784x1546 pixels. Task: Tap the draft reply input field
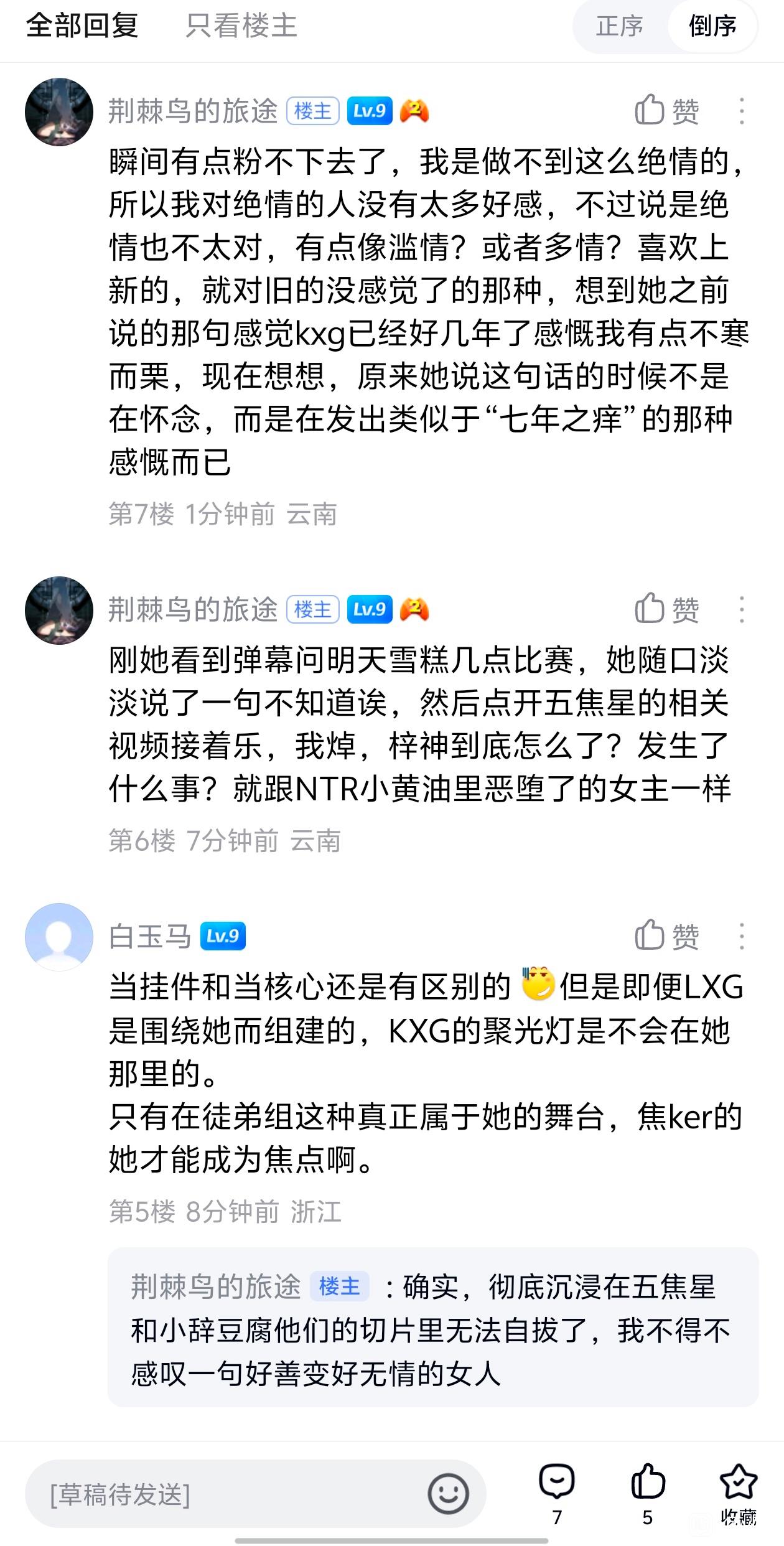(236, 1494)
